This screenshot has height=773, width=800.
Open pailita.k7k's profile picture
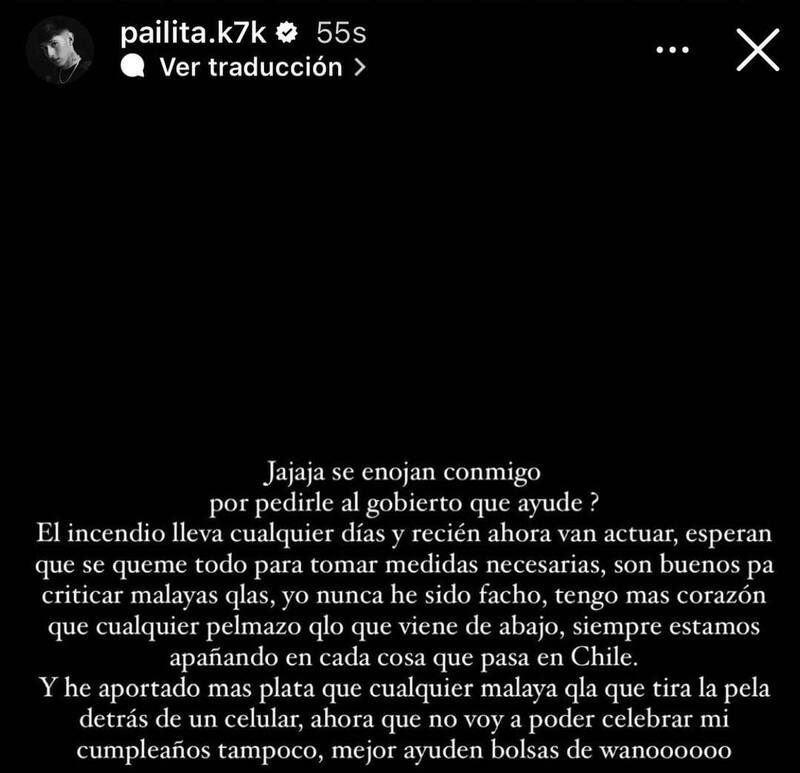60,50
